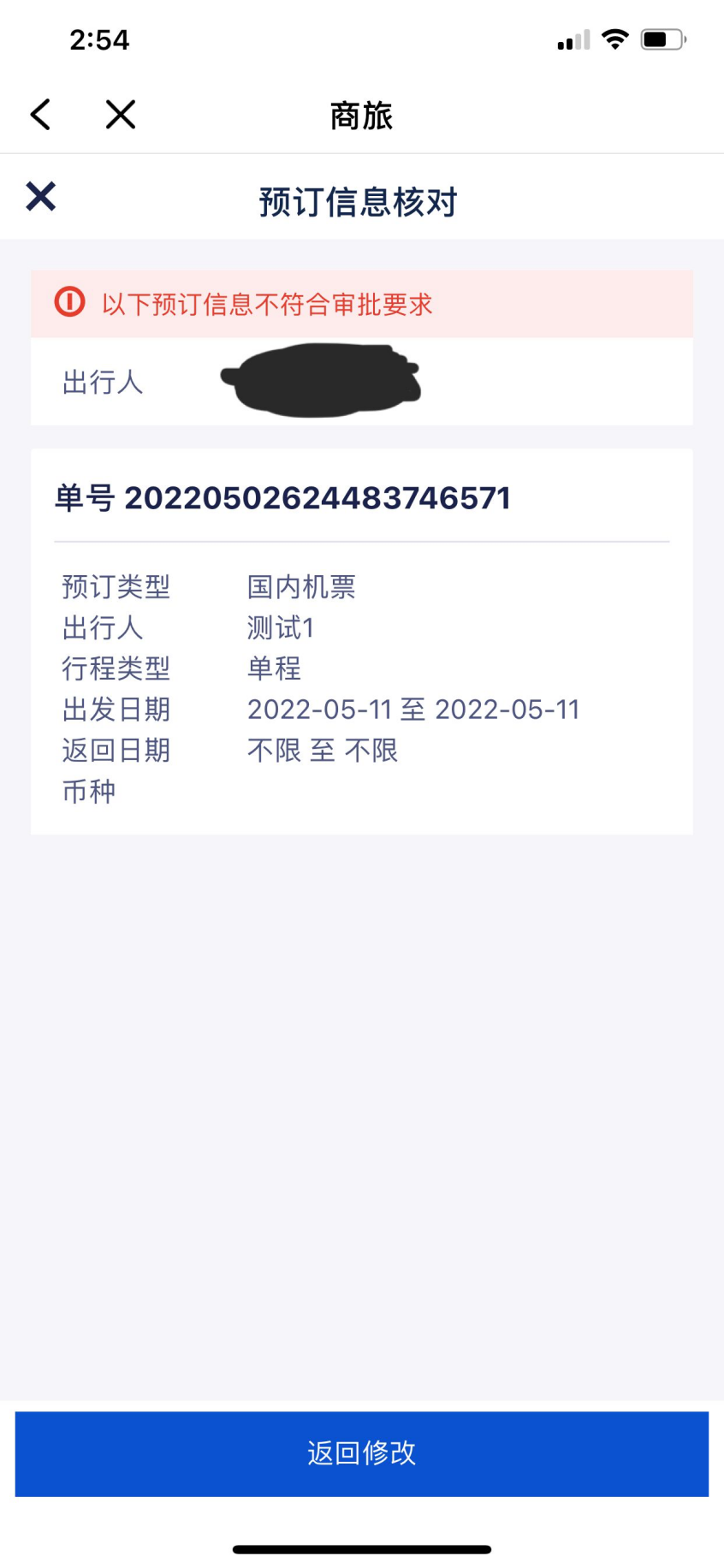Close the 商旅 web page

[x=121, y=114]
